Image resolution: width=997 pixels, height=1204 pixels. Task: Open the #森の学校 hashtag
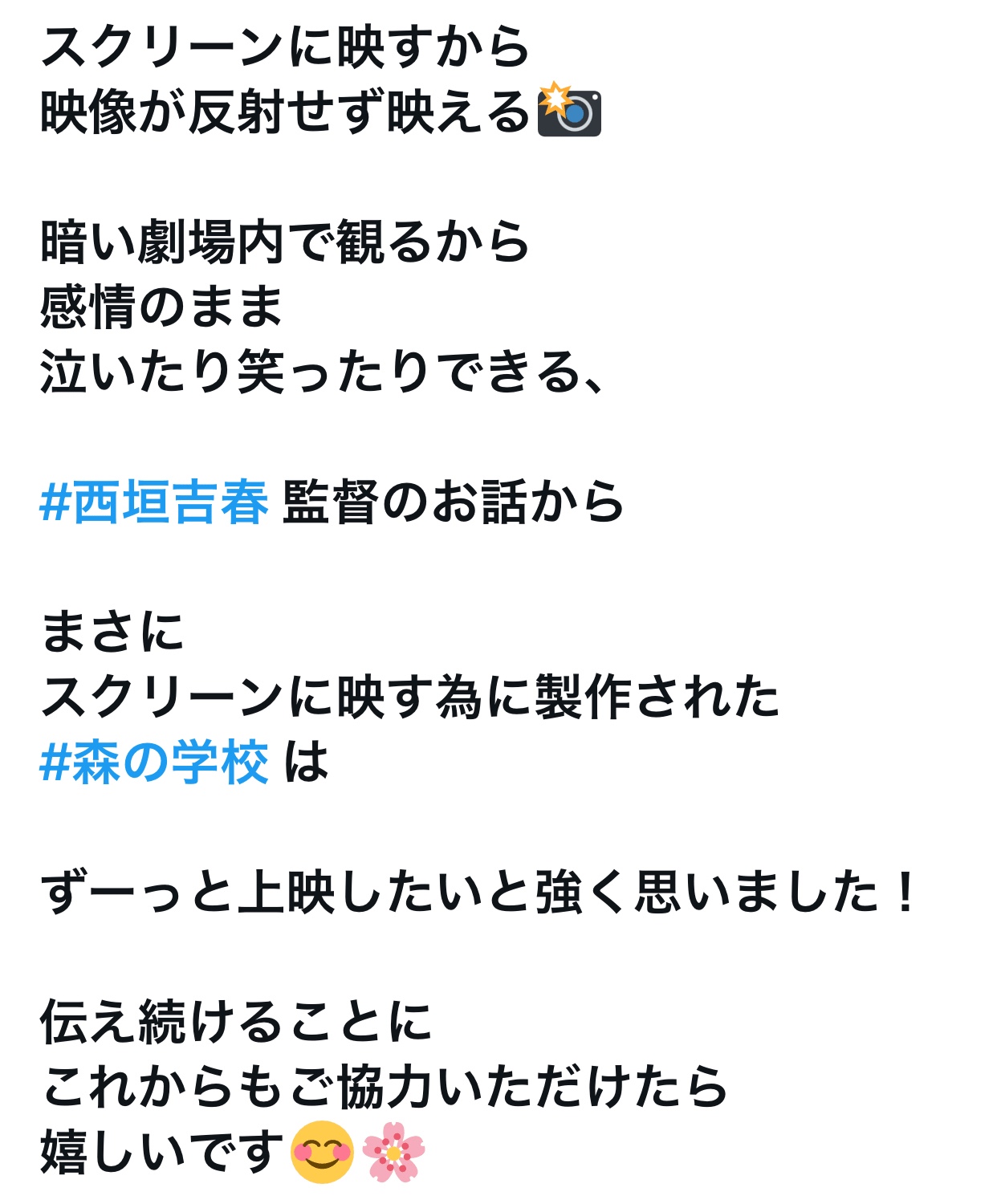point(154,763)
